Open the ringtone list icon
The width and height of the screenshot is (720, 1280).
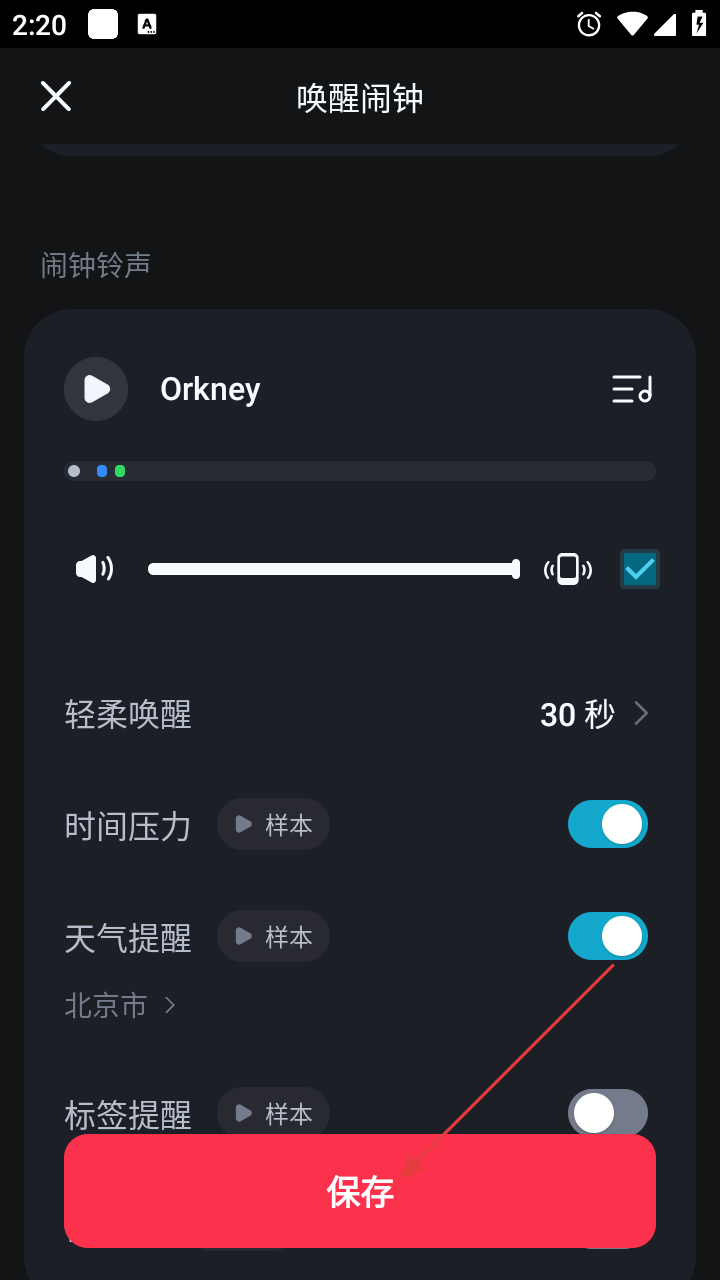click(632, 389)
